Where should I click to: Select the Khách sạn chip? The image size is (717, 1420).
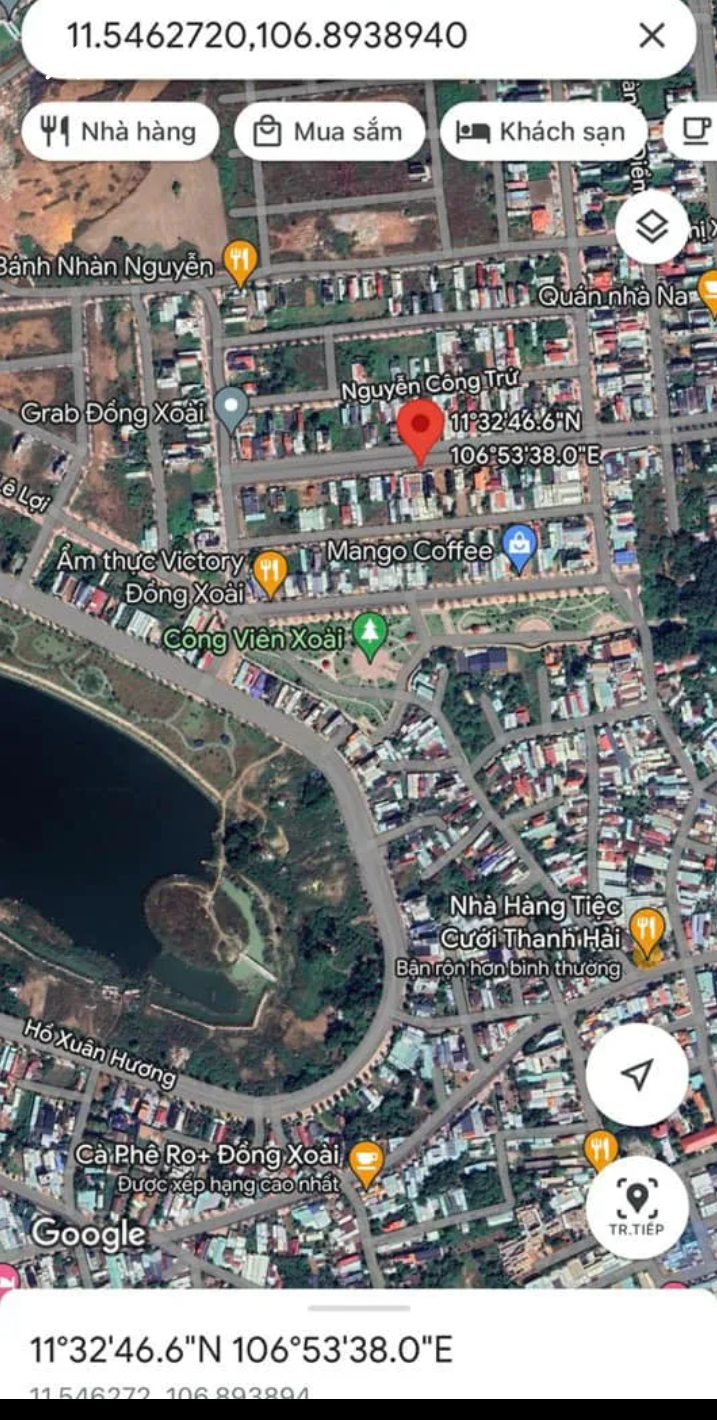click(543, 131)
